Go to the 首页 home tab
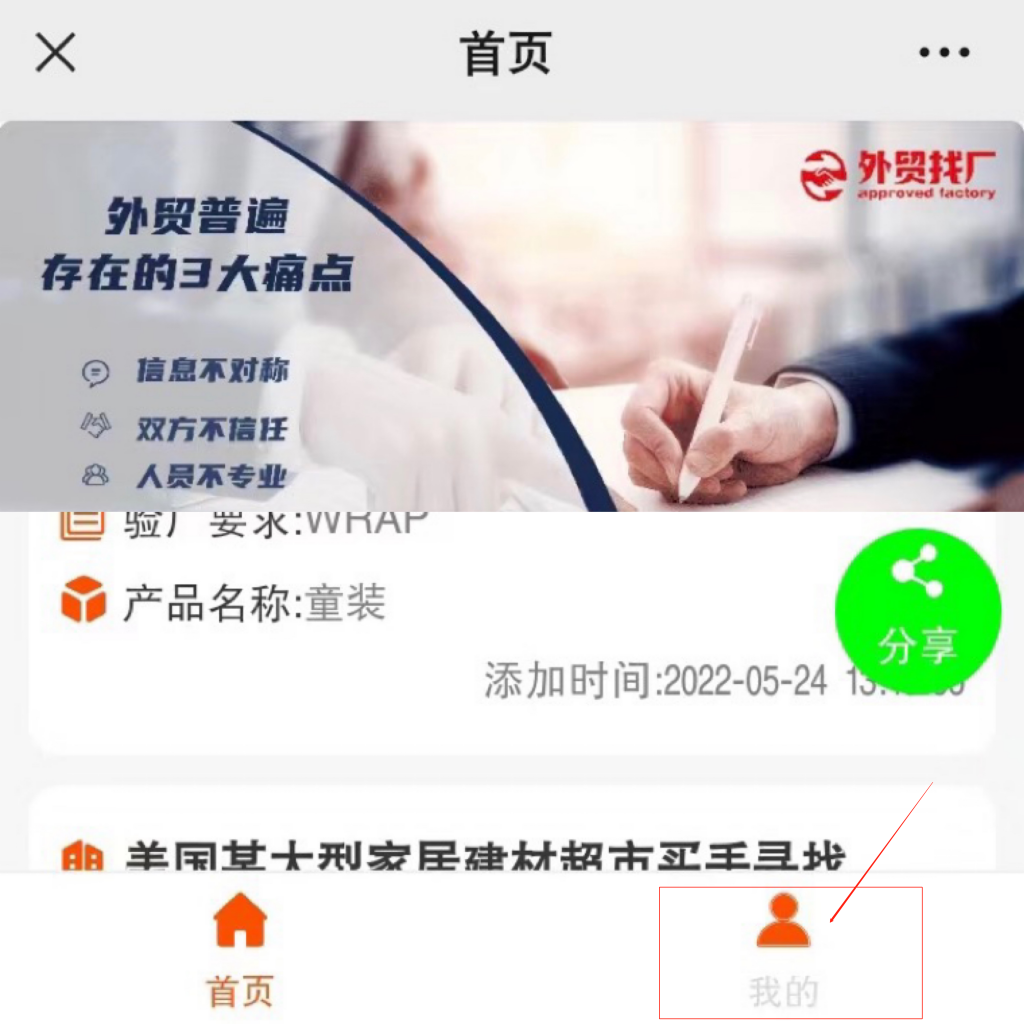 [x=240, y=950]
